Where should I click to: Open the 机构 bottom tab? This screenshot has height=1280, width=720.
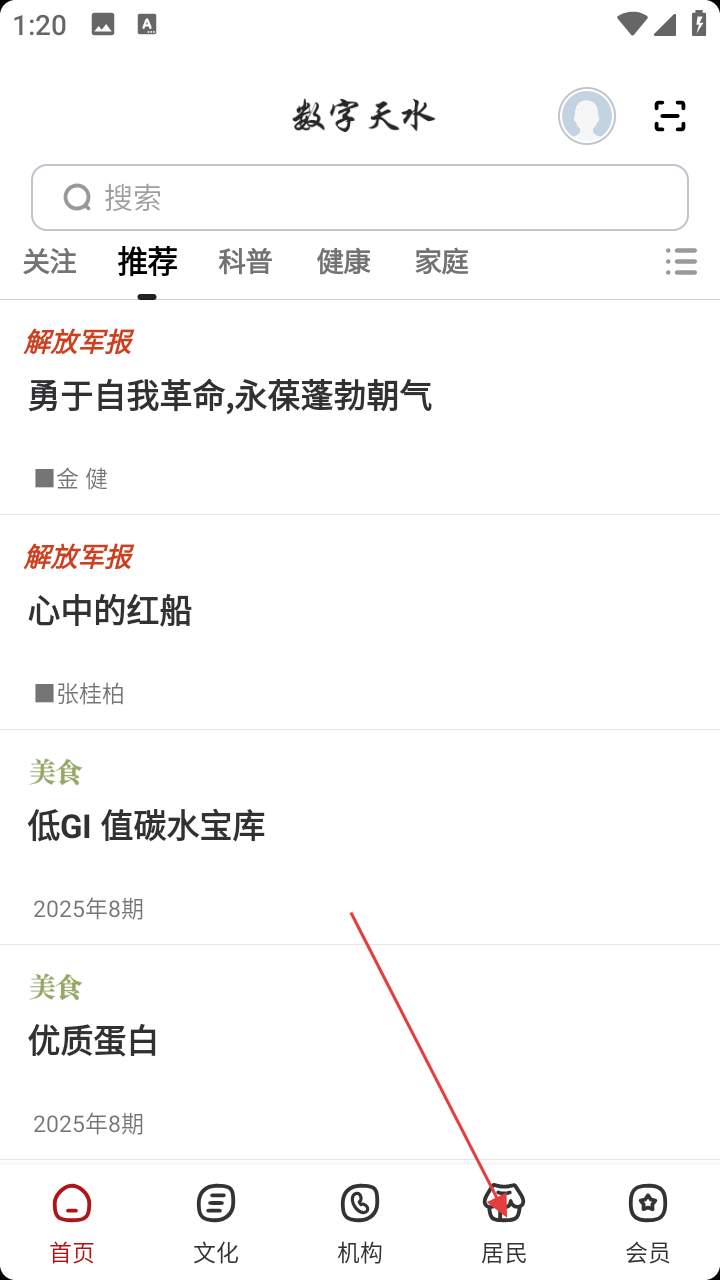(x=360, y=1222)
